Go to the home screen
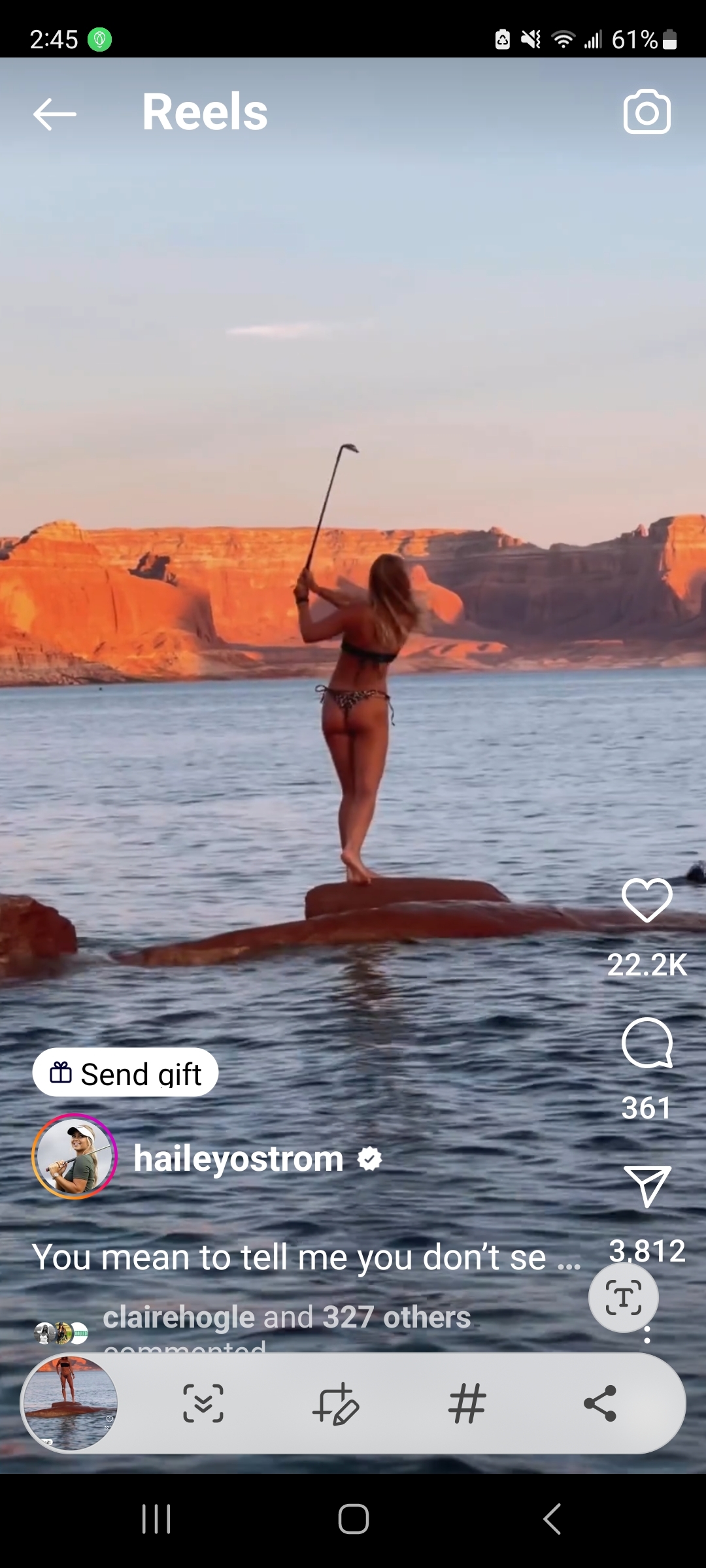 [353, 1519]
